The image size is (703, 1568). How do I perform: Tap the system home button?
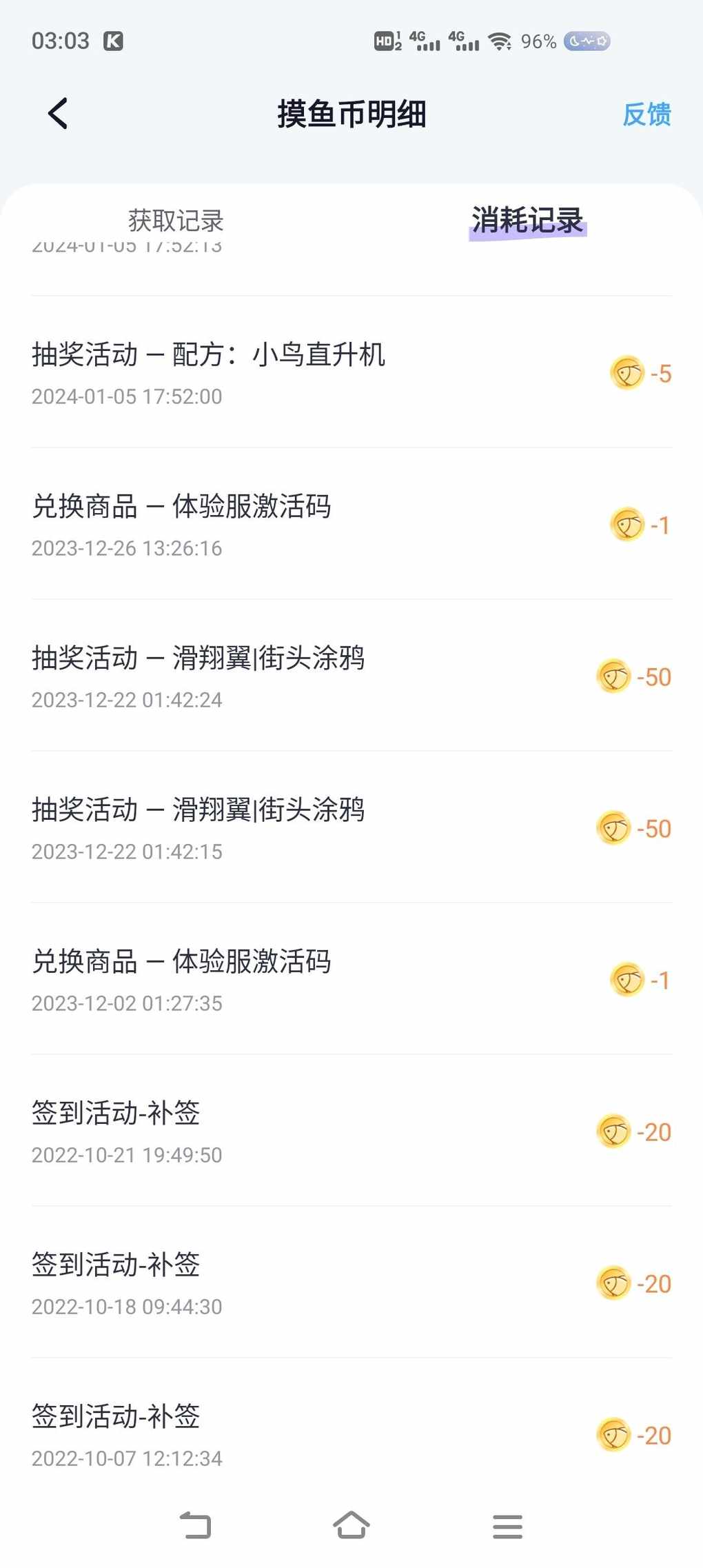coord(351,1525)
